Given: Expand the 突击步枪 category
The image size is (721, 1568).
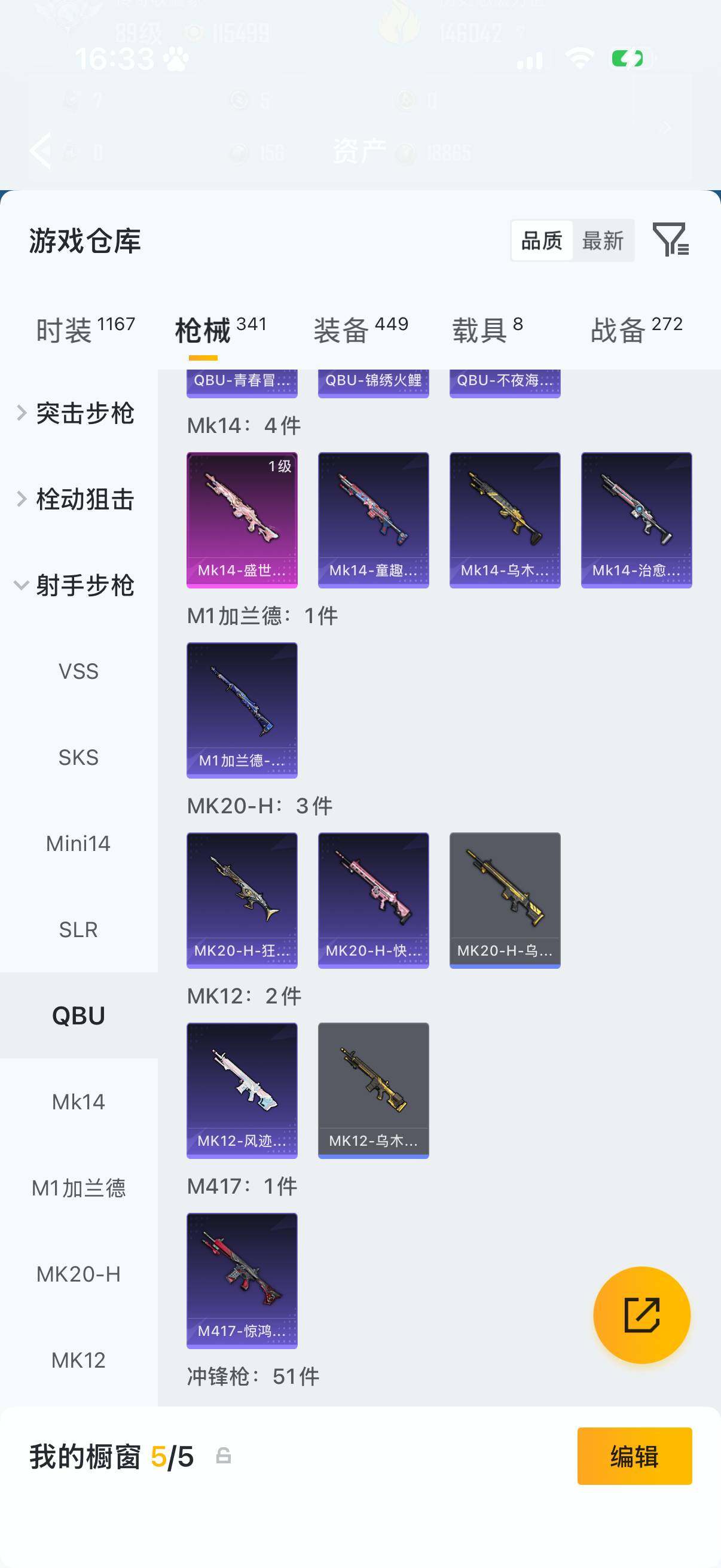Looking at the screenshot, I should click(80, 413).
